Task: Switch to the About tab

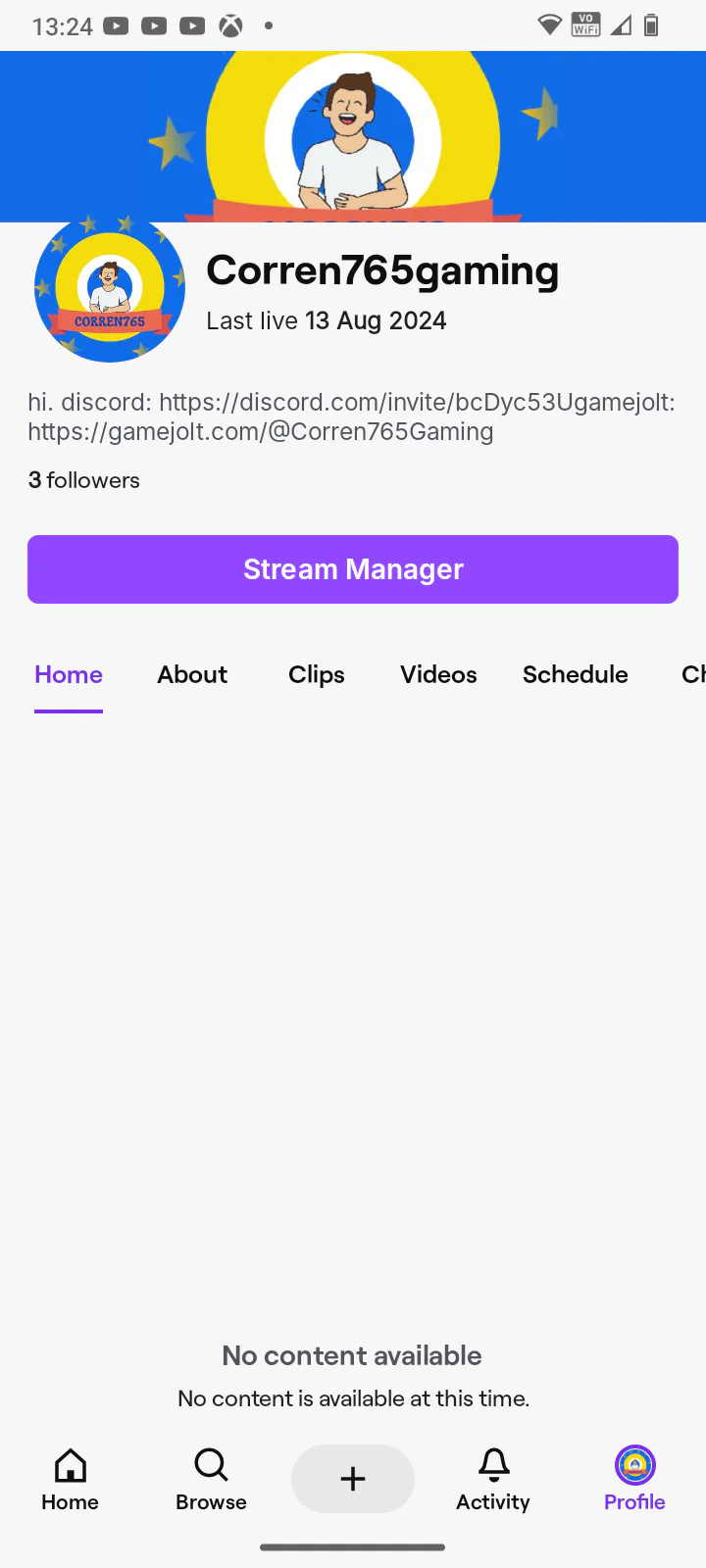Action: point(192,674)
